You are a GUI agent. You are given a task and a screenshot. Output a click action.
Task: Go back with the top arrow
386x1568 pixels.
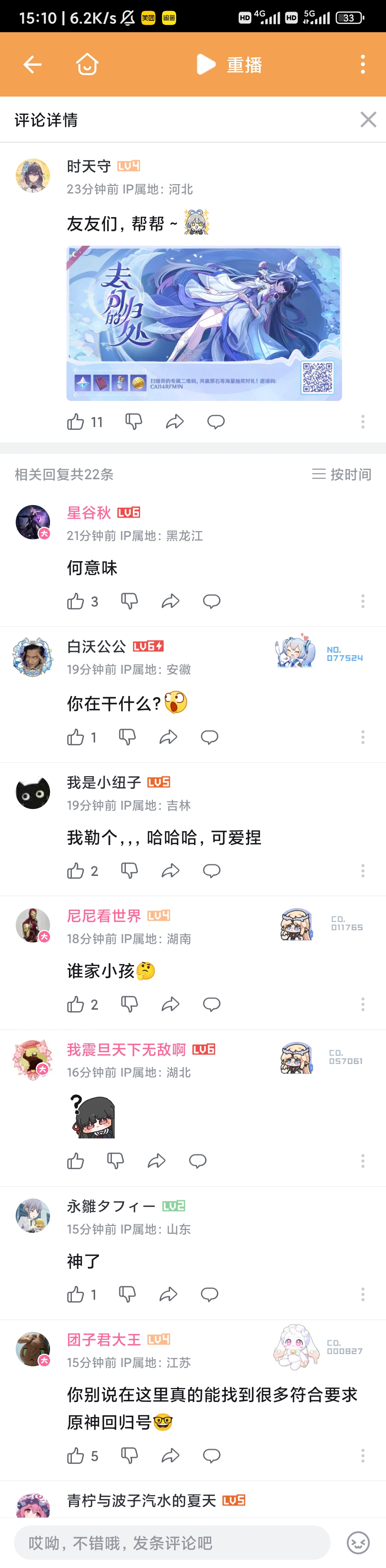[x=32, y=64]
